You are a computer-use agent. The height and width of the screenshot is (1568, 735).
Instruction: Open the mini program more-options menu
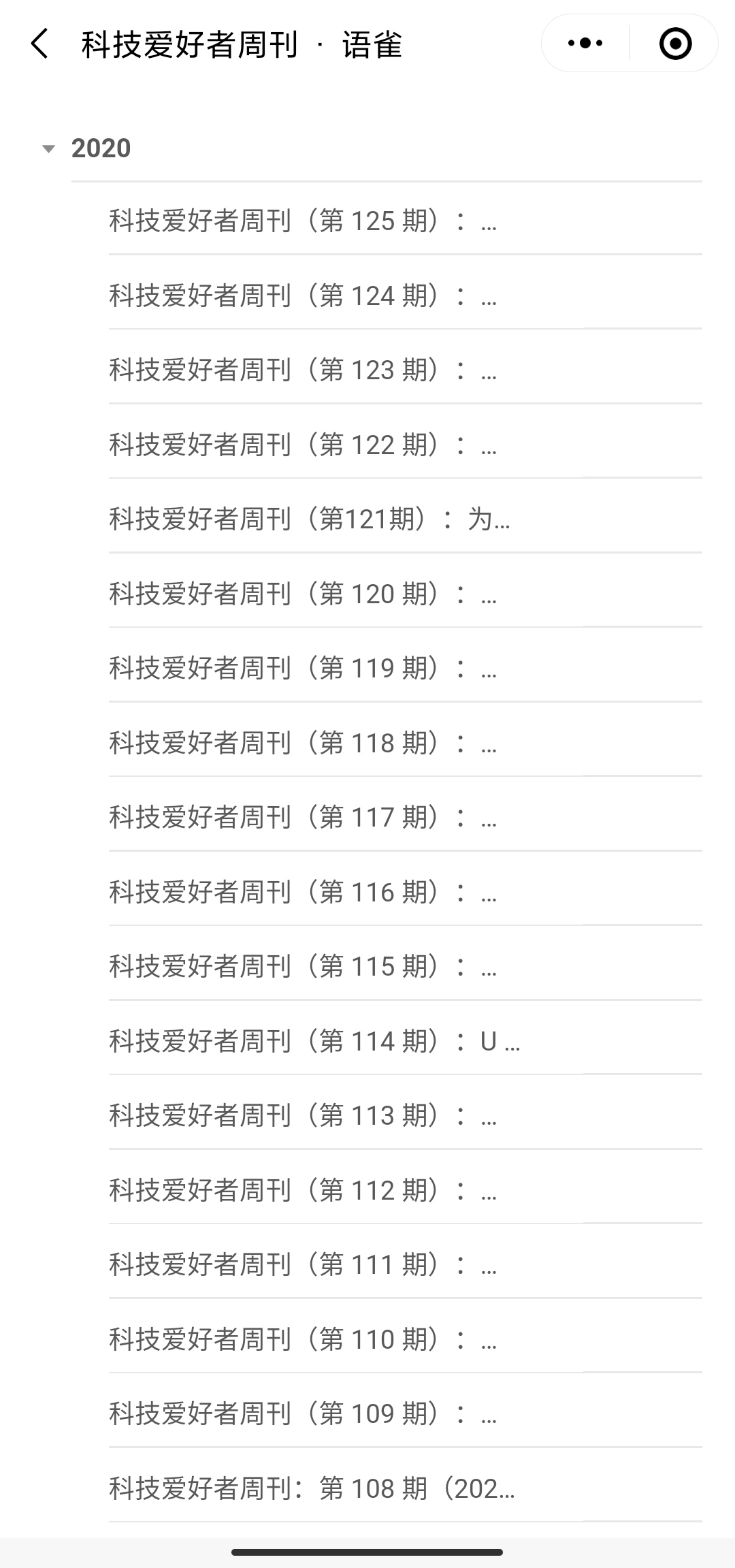point(585,44)
